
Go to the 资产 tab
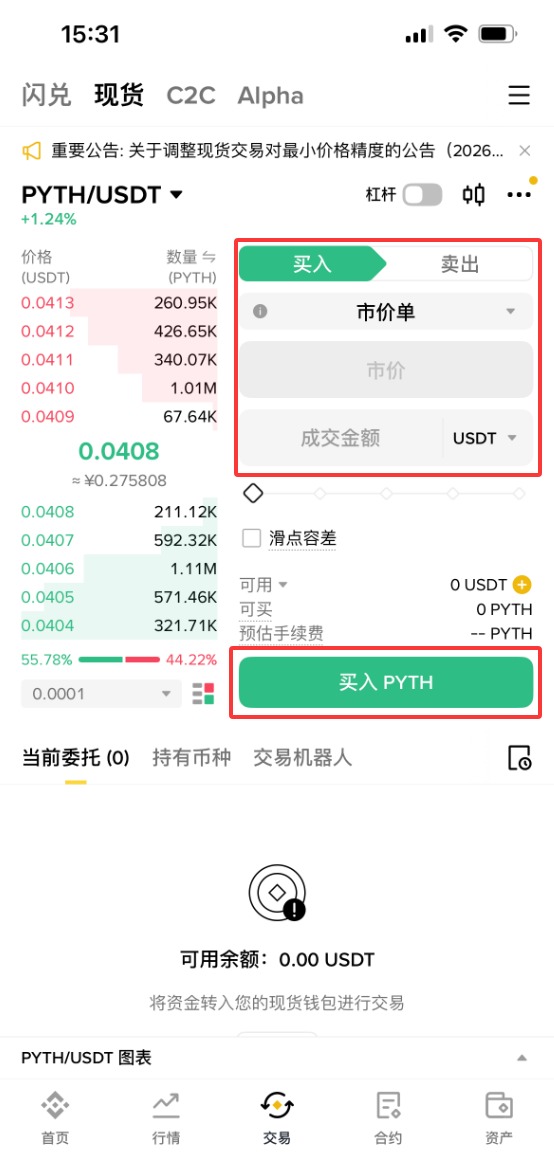499,1118
